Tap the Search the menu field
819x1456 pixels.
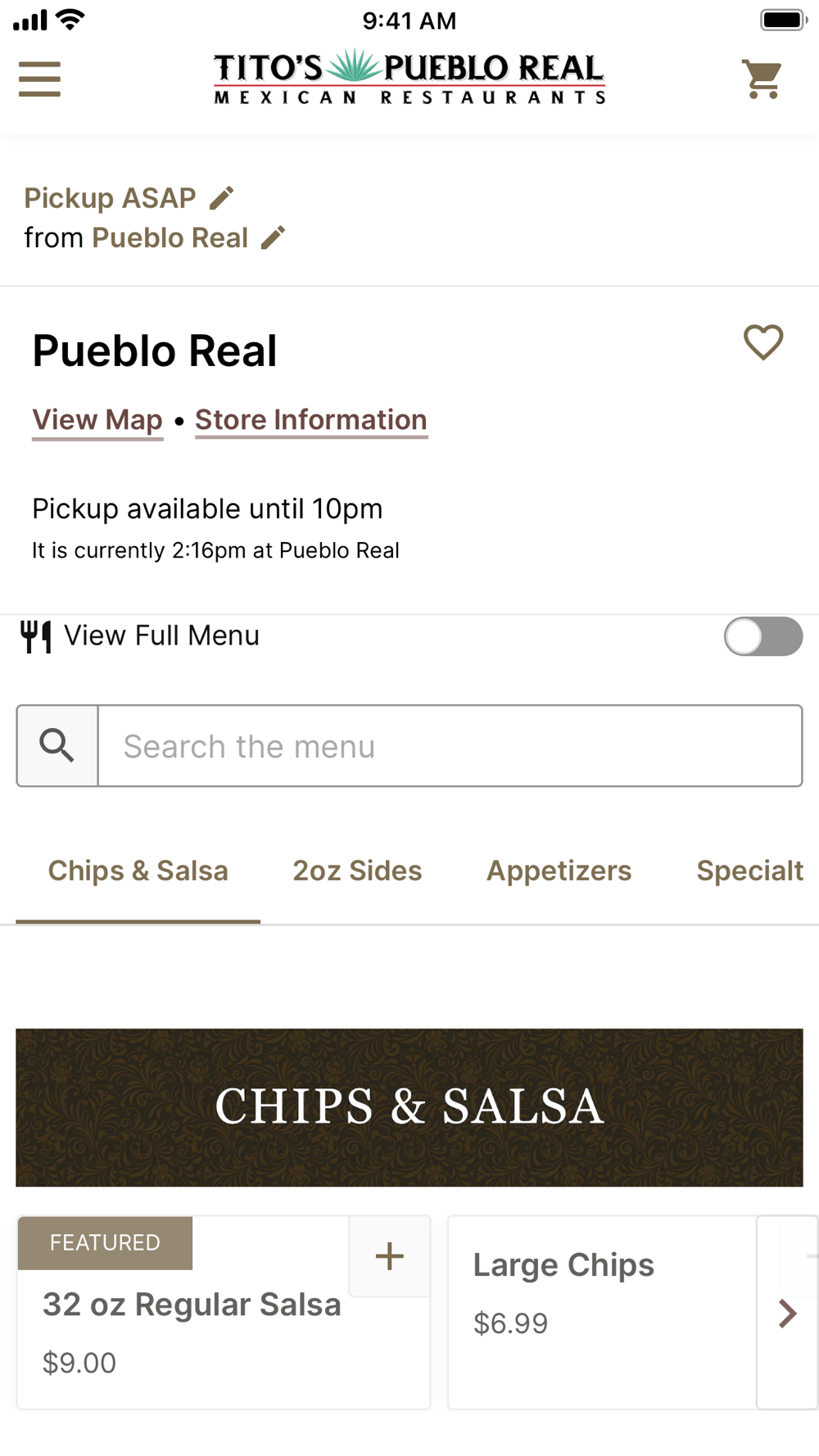(449, 746)
